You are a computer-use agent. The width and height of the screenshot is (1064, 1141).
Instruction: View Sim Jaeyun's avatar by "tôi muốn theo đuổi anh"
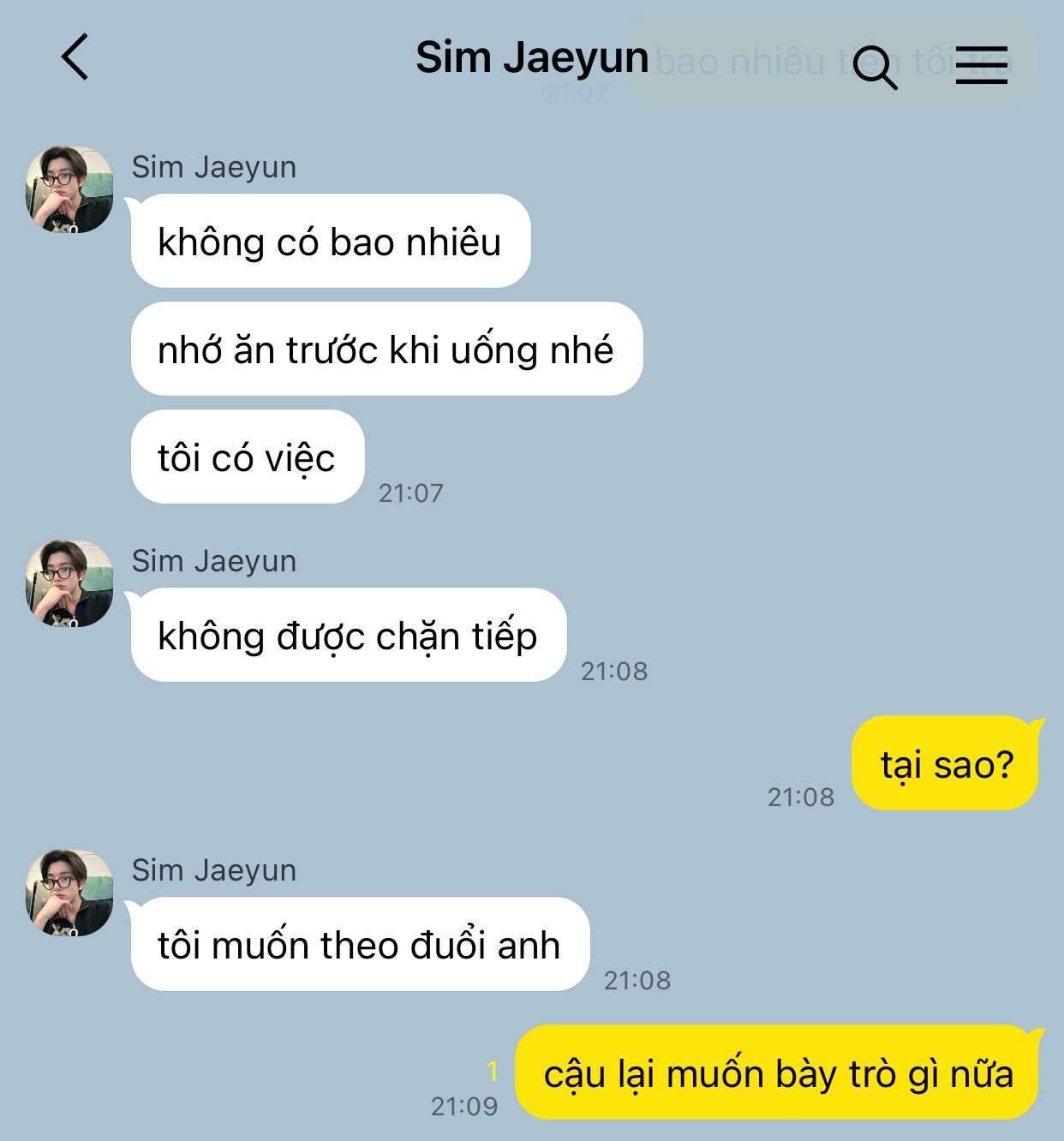click(69, 893)
